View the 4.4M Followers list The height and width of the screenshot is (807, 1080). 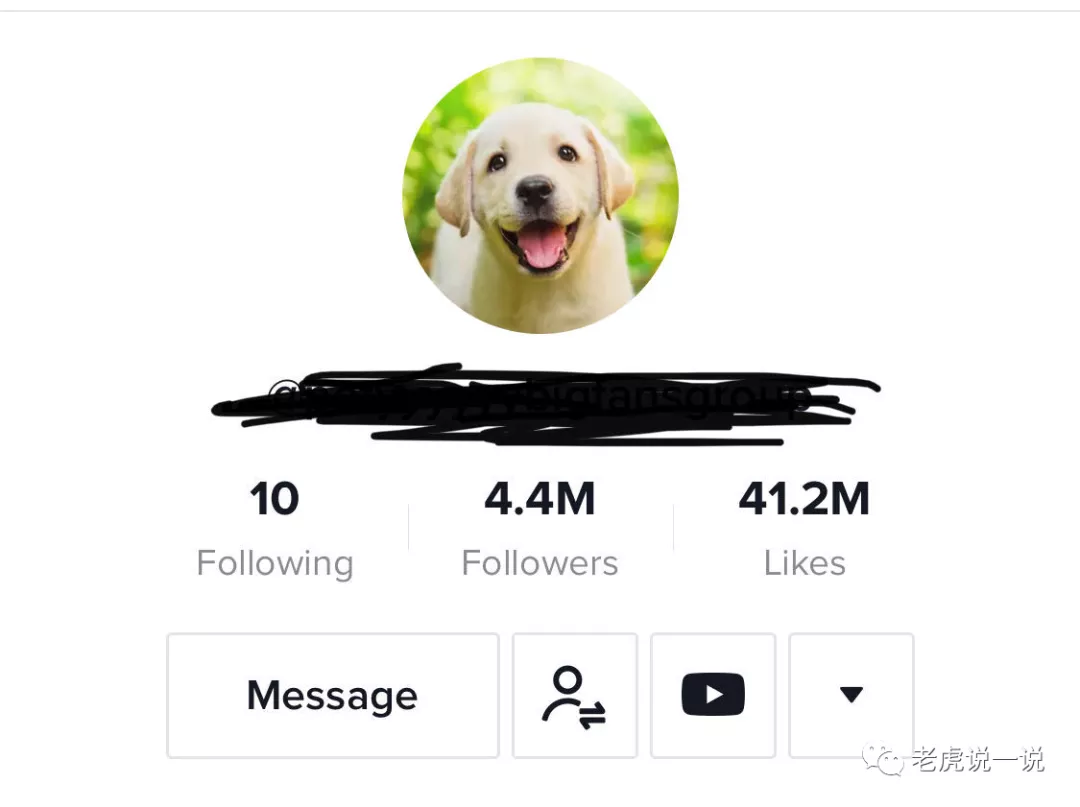tap(540, 530)
